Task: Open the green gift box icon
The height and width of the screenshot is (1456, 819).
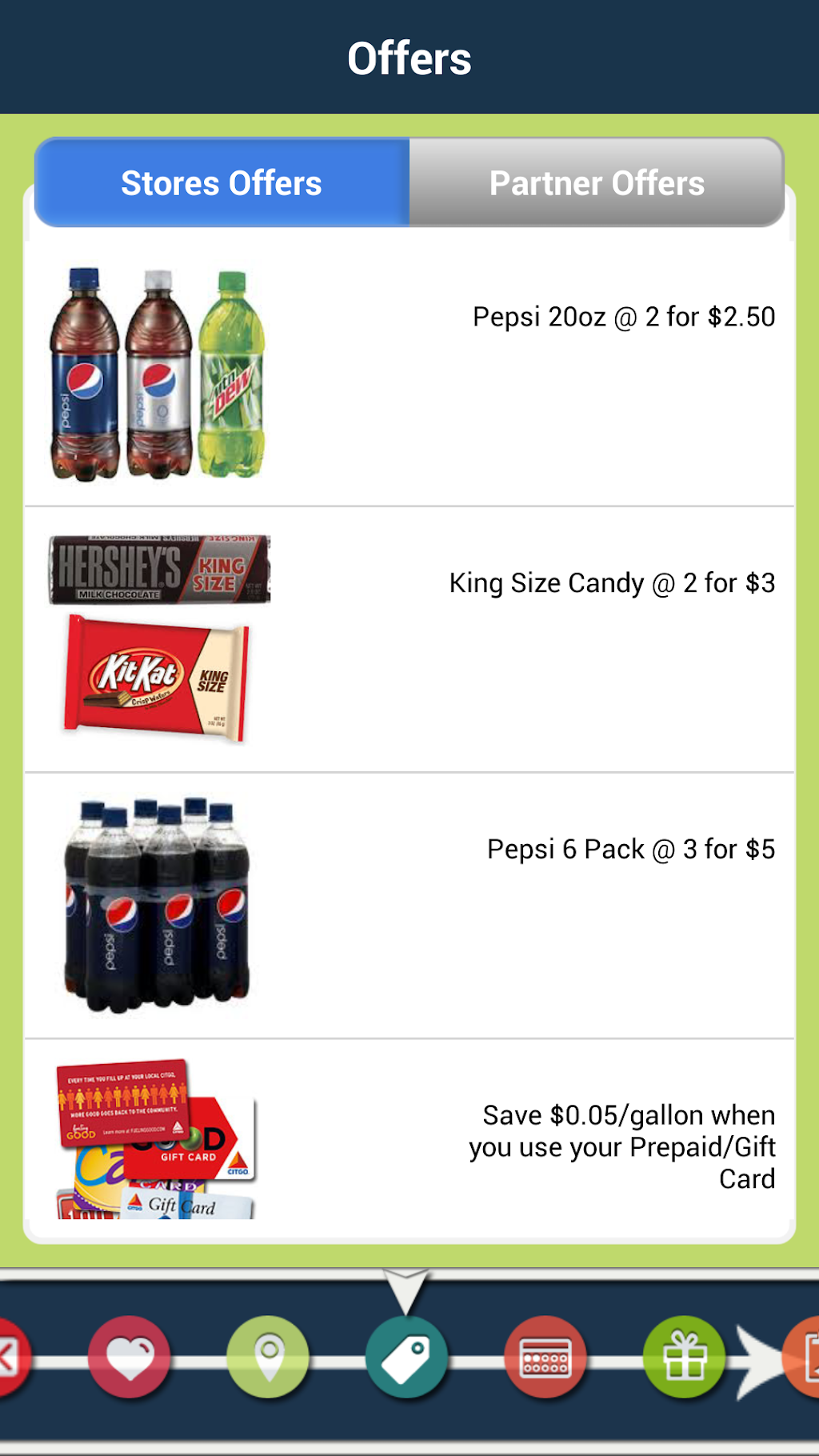Action: coord(684,1358)
